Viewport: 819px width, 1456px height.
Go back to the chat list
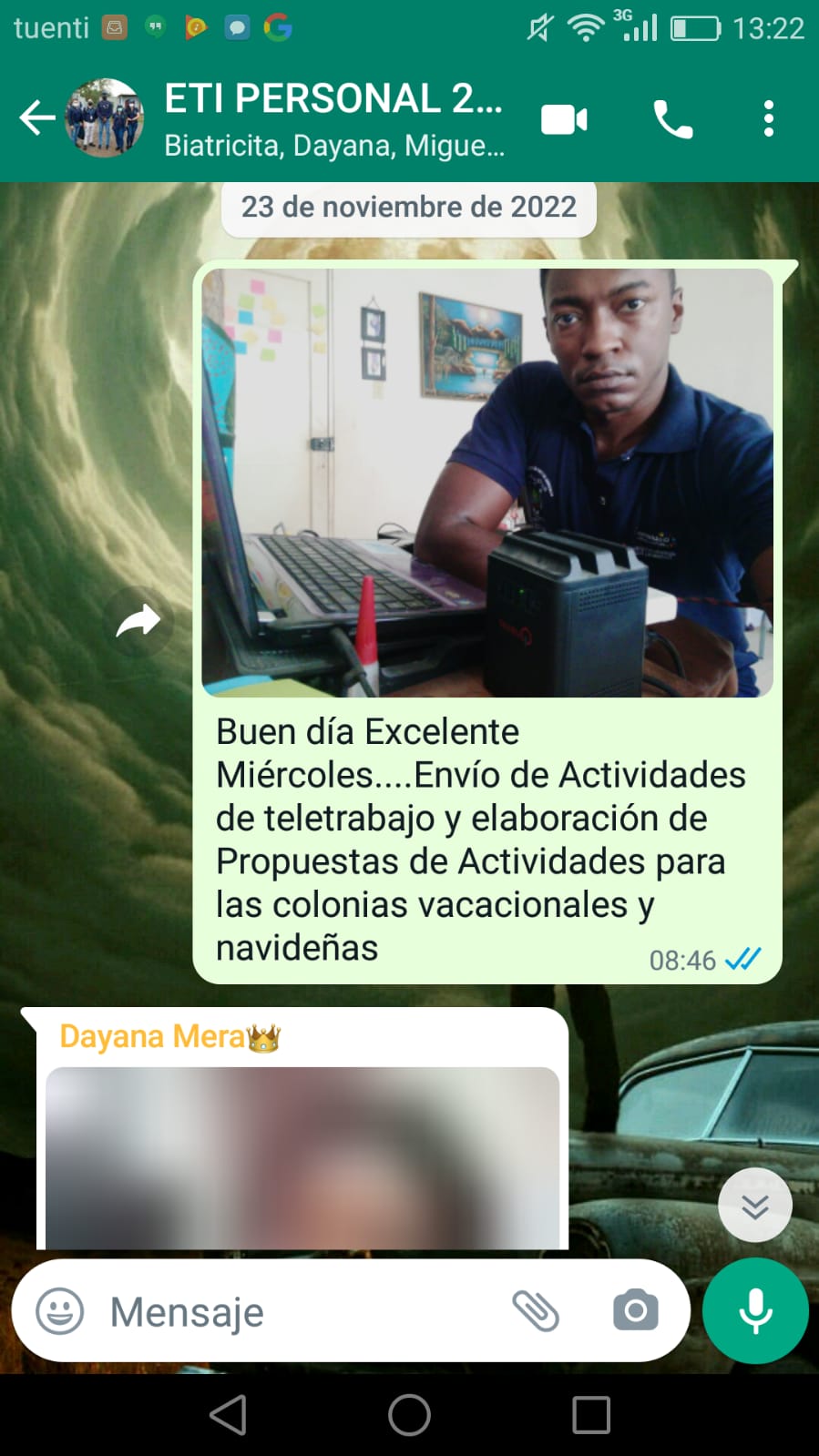coord(36,118)
